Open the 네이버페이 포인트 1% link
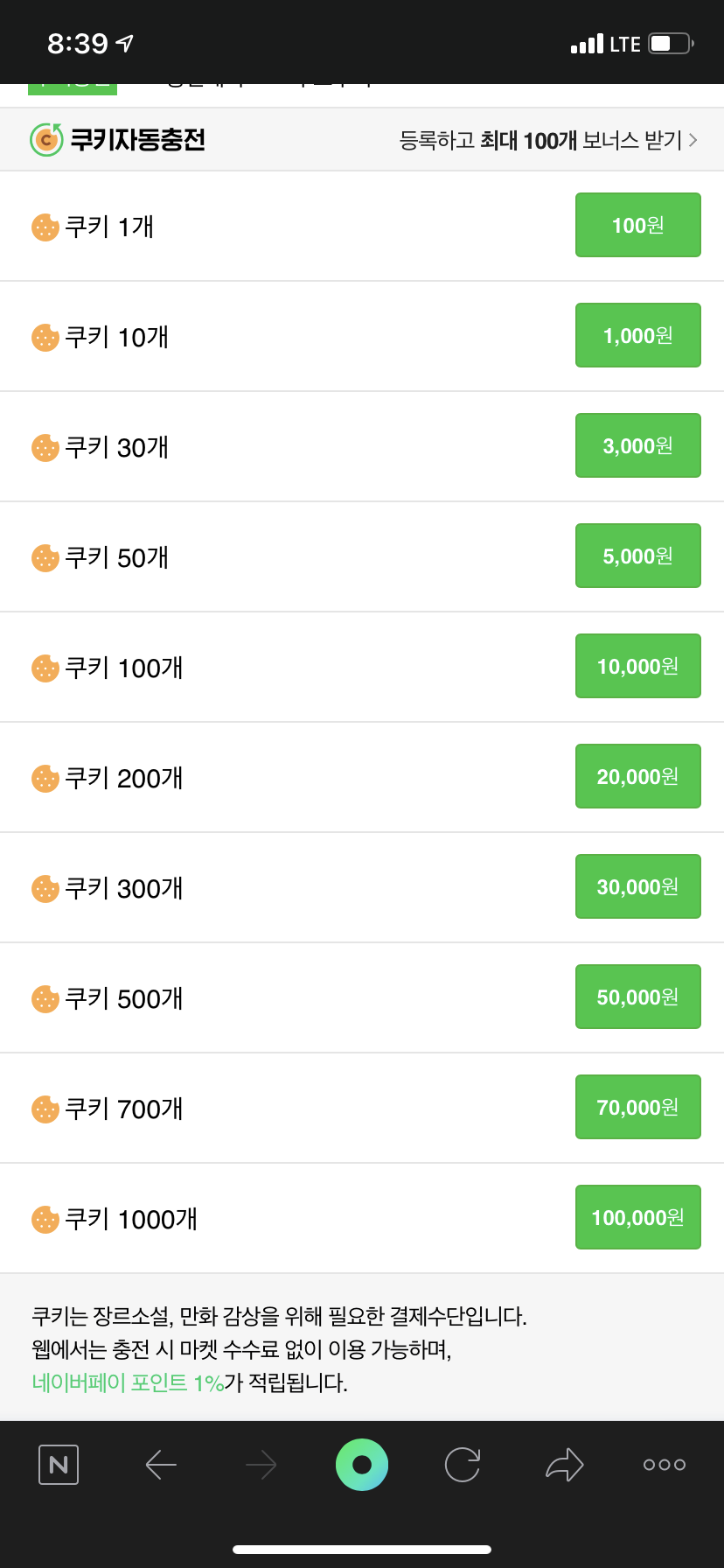This screenshot has height=1568, width=724. 129,1382
